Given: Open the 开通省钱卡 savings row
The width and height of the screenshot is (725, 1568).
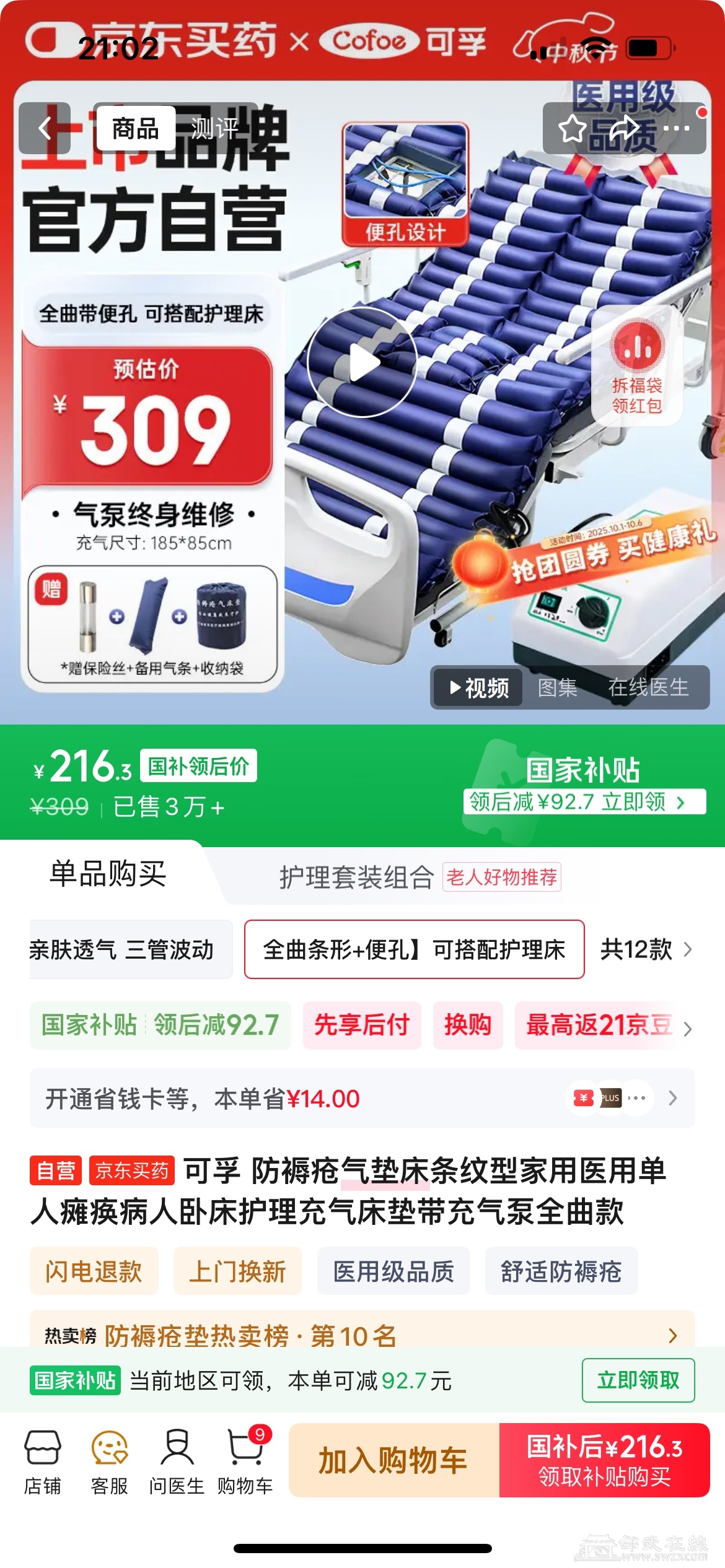Looking at the screenshot, I should pyautogui.click(x=362, y=1098).
